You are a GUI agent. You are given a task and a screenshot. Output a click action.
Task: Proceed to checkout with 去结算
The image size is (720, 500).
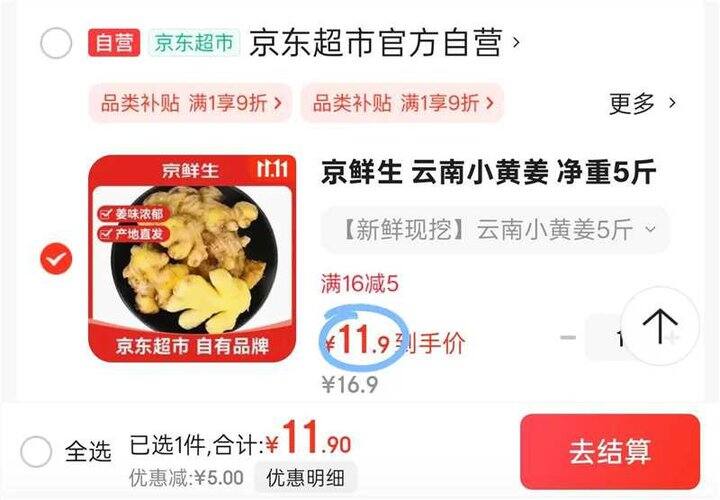coord(610,452)
